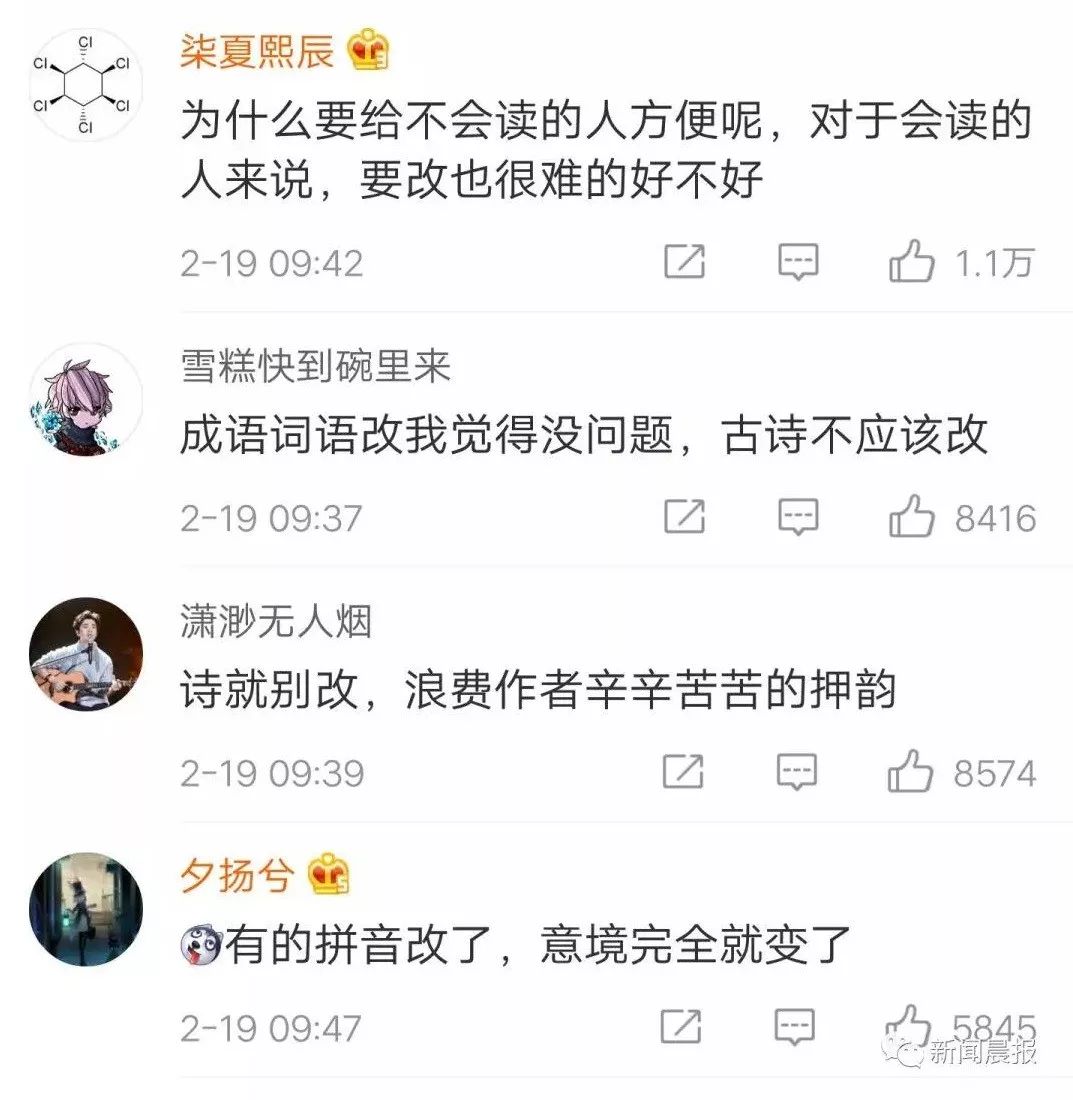Reply to 雪糕快到碗里来's comment
1073x1100 pixels.
(798, 517)
